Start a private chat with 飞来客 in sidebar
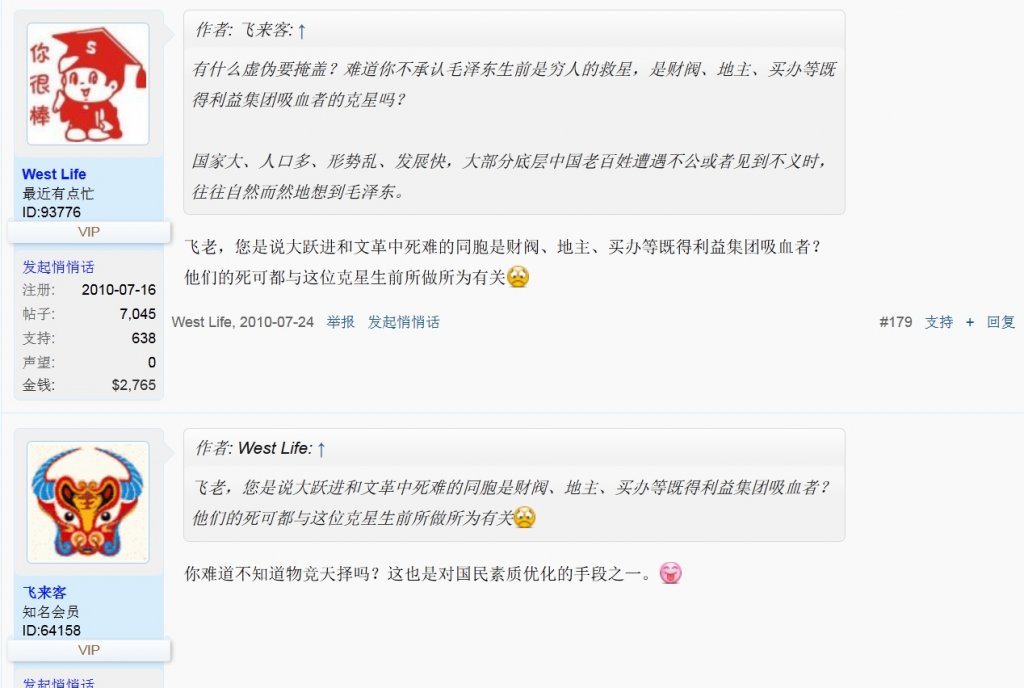 tap(58, 683)
